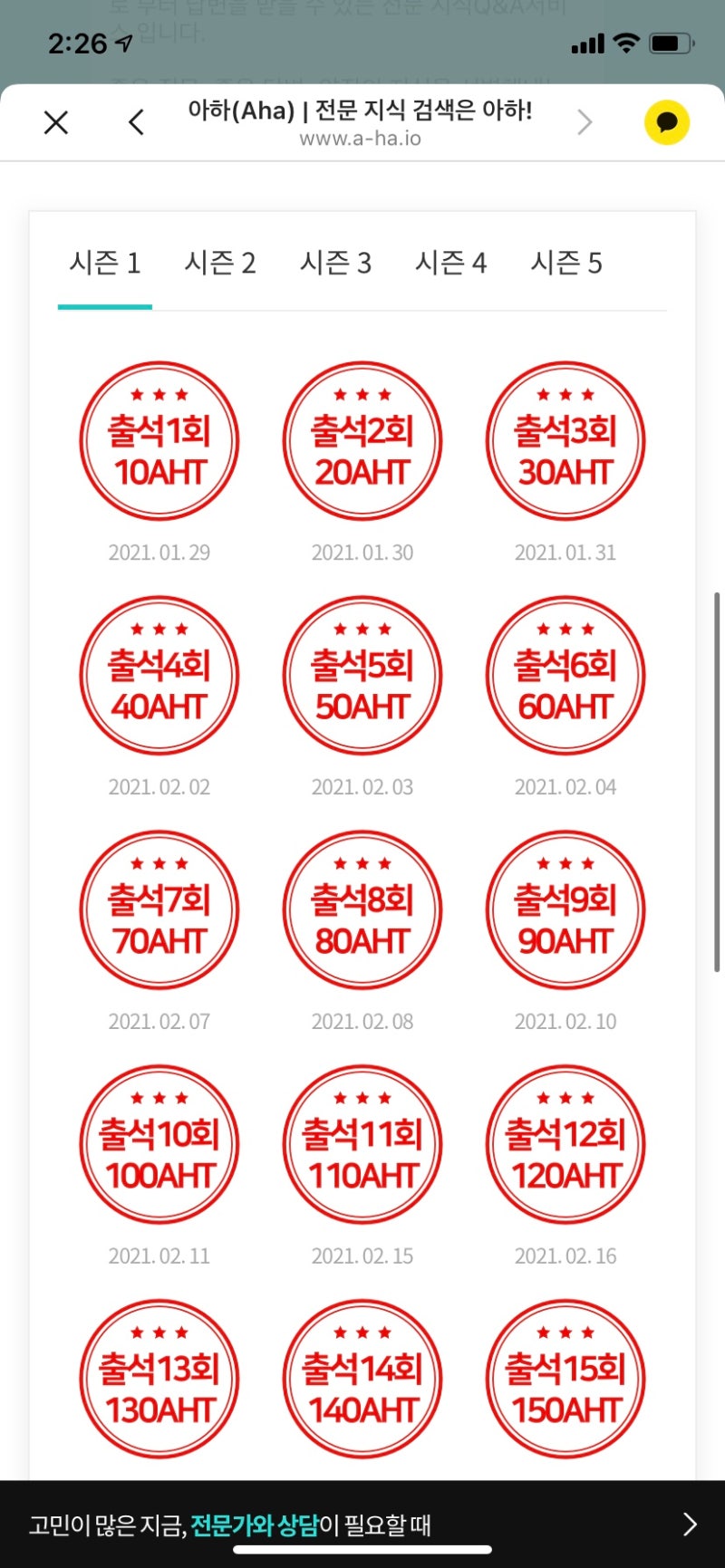Image resolution: width=725 pixels, height=1568 pixels.
Task: Select the 시즌 3 tab
Action: (335, 264)
